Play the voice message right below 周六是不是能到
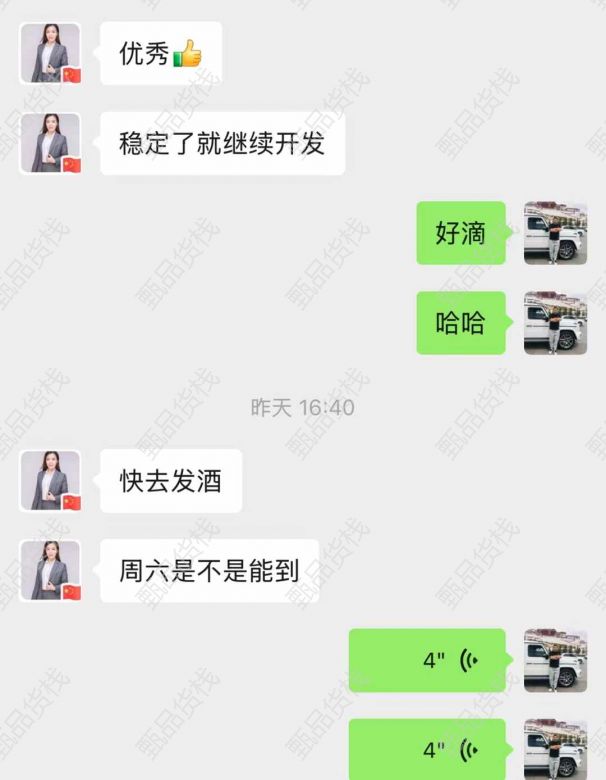 click(x=427, y=660)
